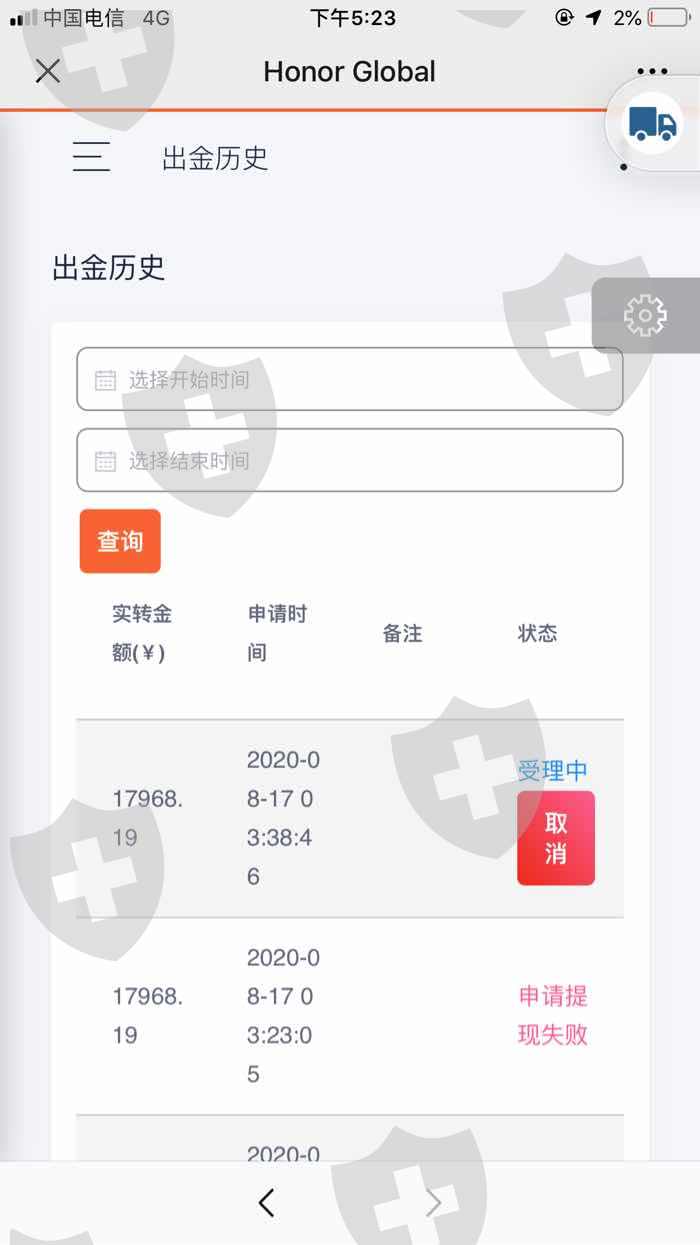This screenshot has height=1245, width=700.
Task: Open the hamburger drawer menu
Action: tap(91, 158)
